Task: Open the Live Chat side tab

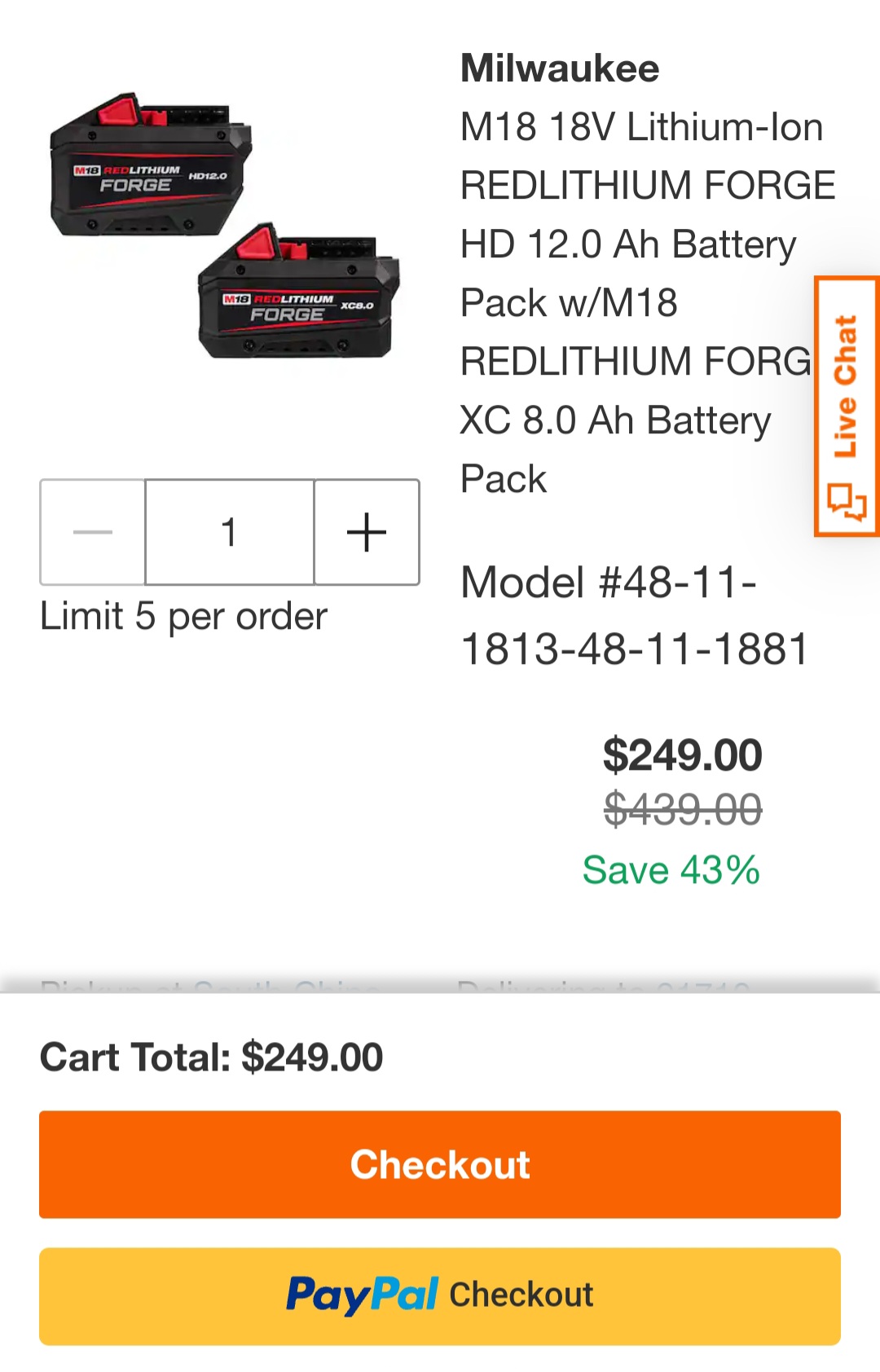Action: click(x=847, y=406)
